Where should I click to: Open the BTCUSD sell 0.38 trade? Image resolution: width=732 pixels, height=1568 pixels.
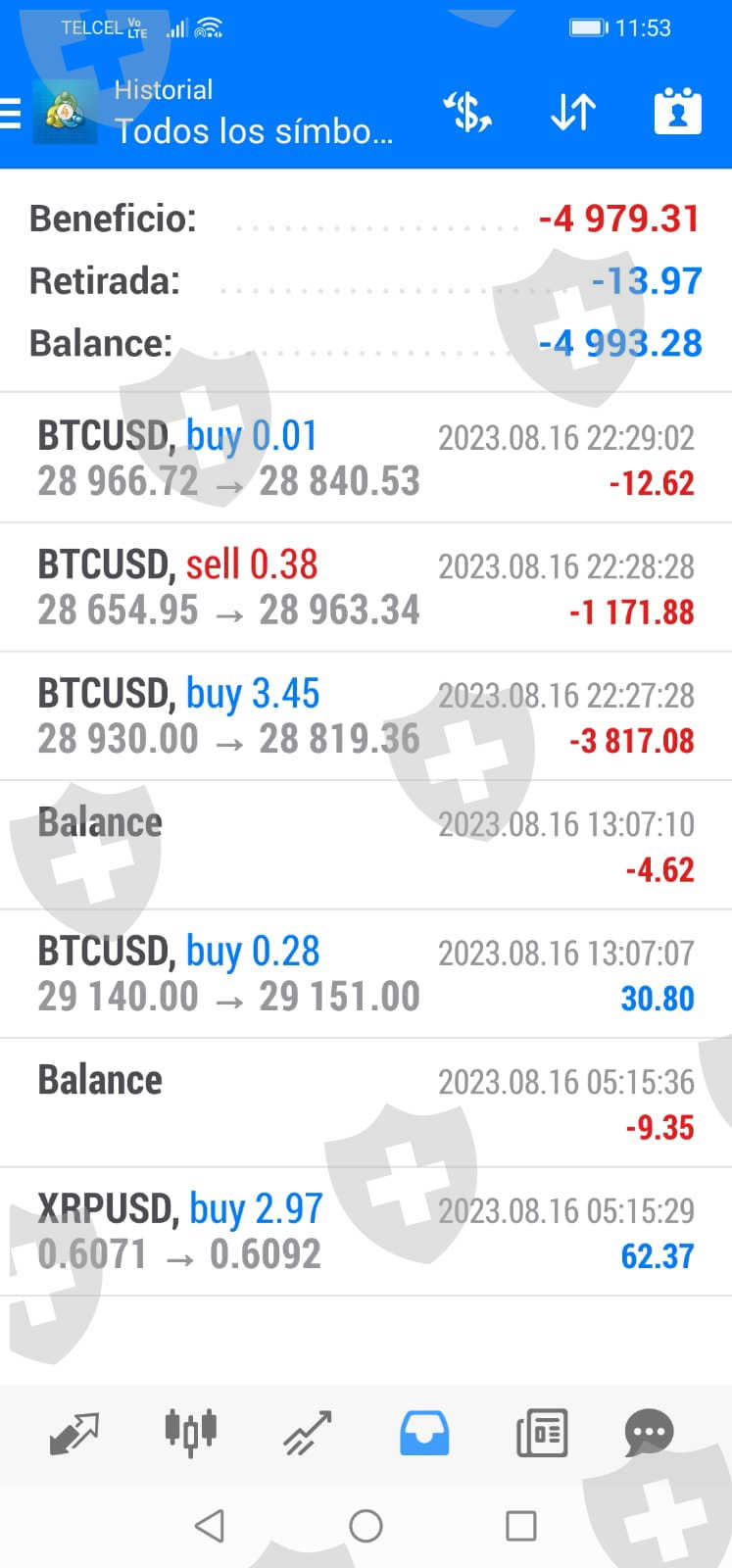tap(366, 587)
